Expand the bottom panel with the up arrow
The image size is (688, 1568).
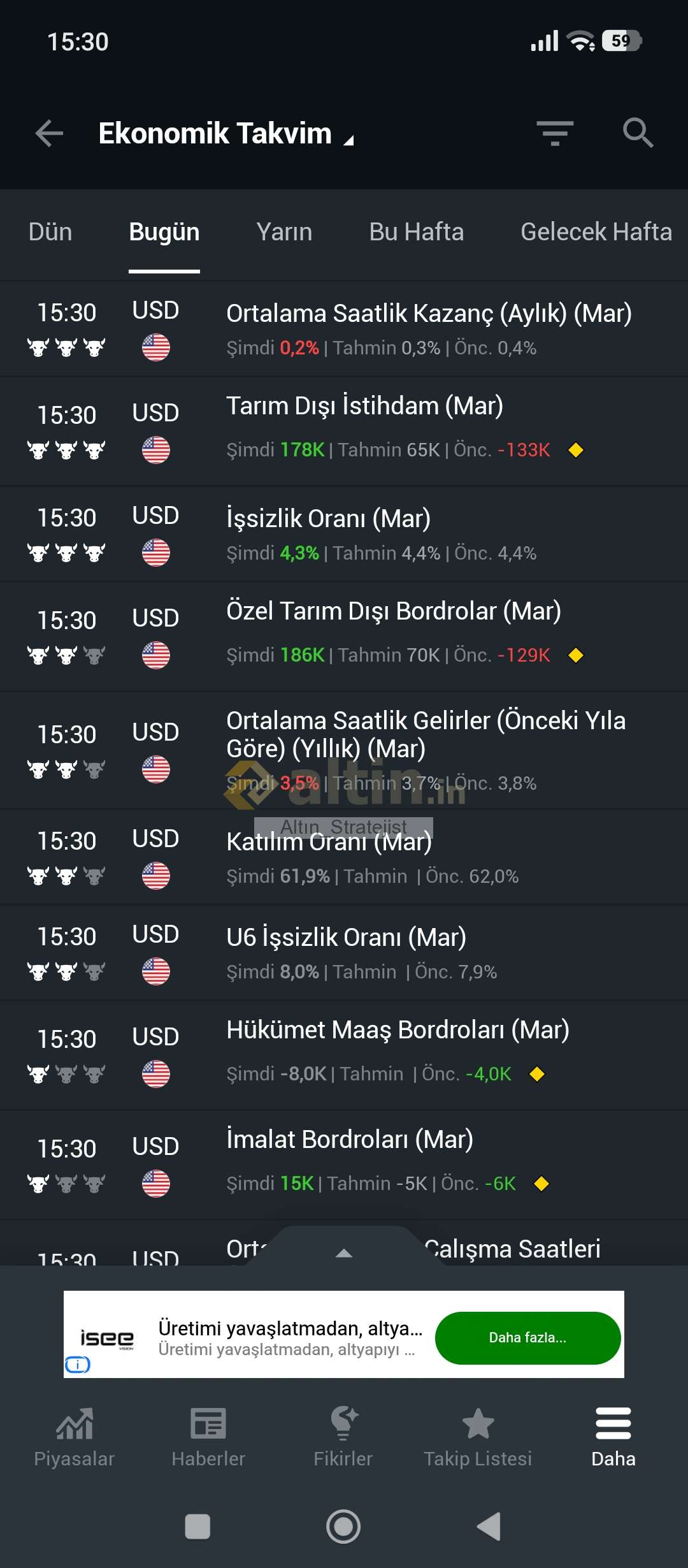click(344, 1252)
